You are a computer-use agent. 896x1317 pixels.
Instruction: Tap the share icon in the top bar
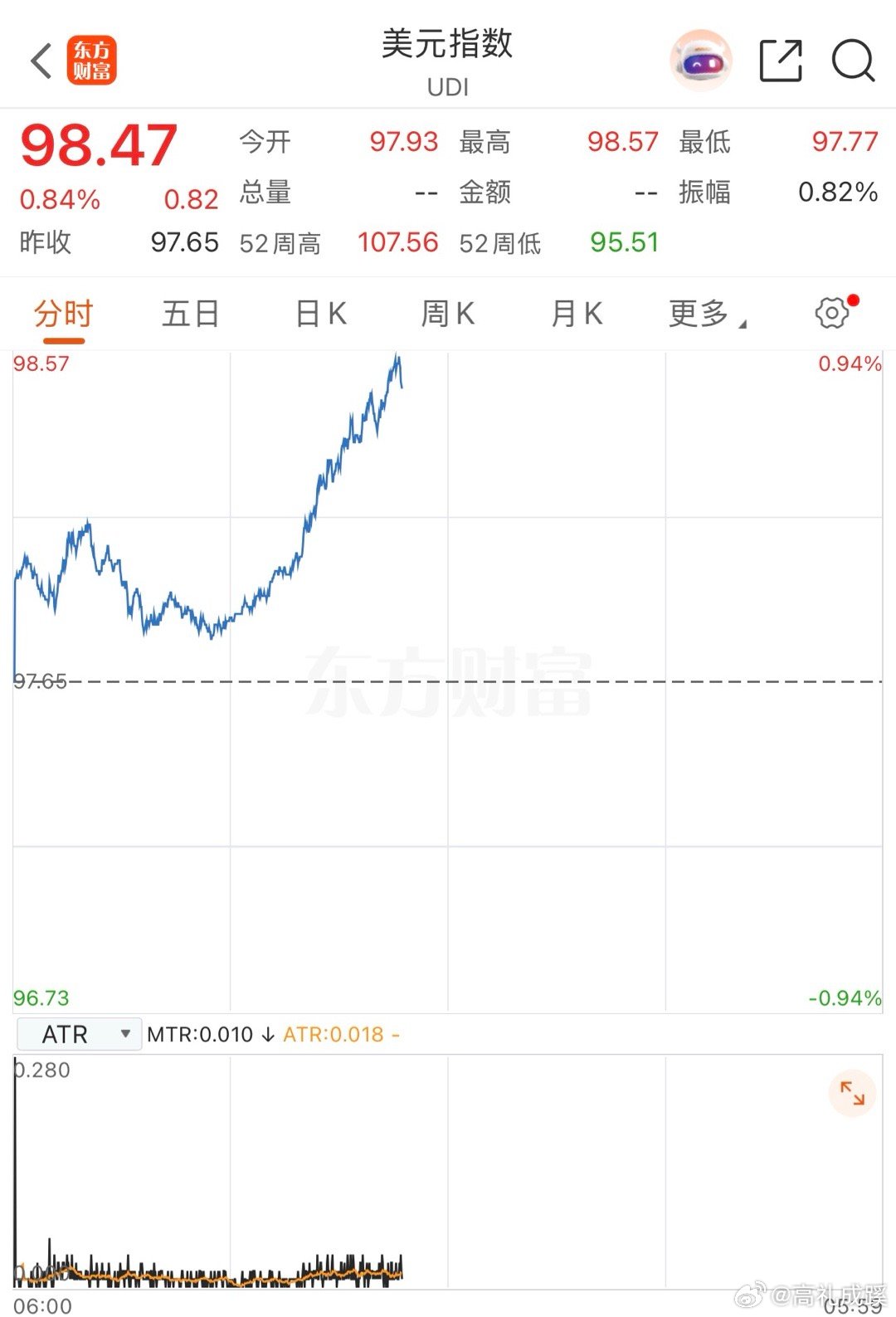point(780,61)
